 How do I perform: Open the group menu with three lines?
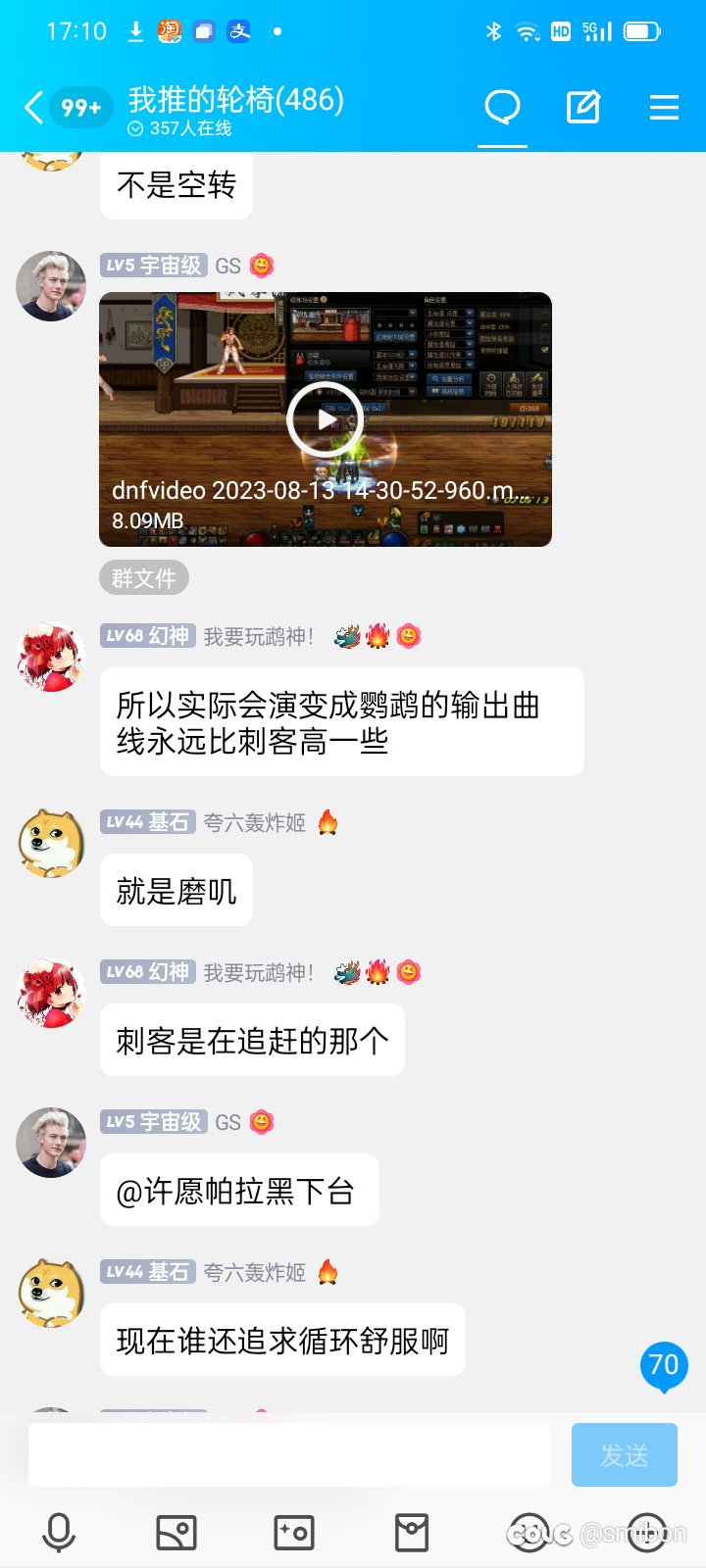coord(664,107)
